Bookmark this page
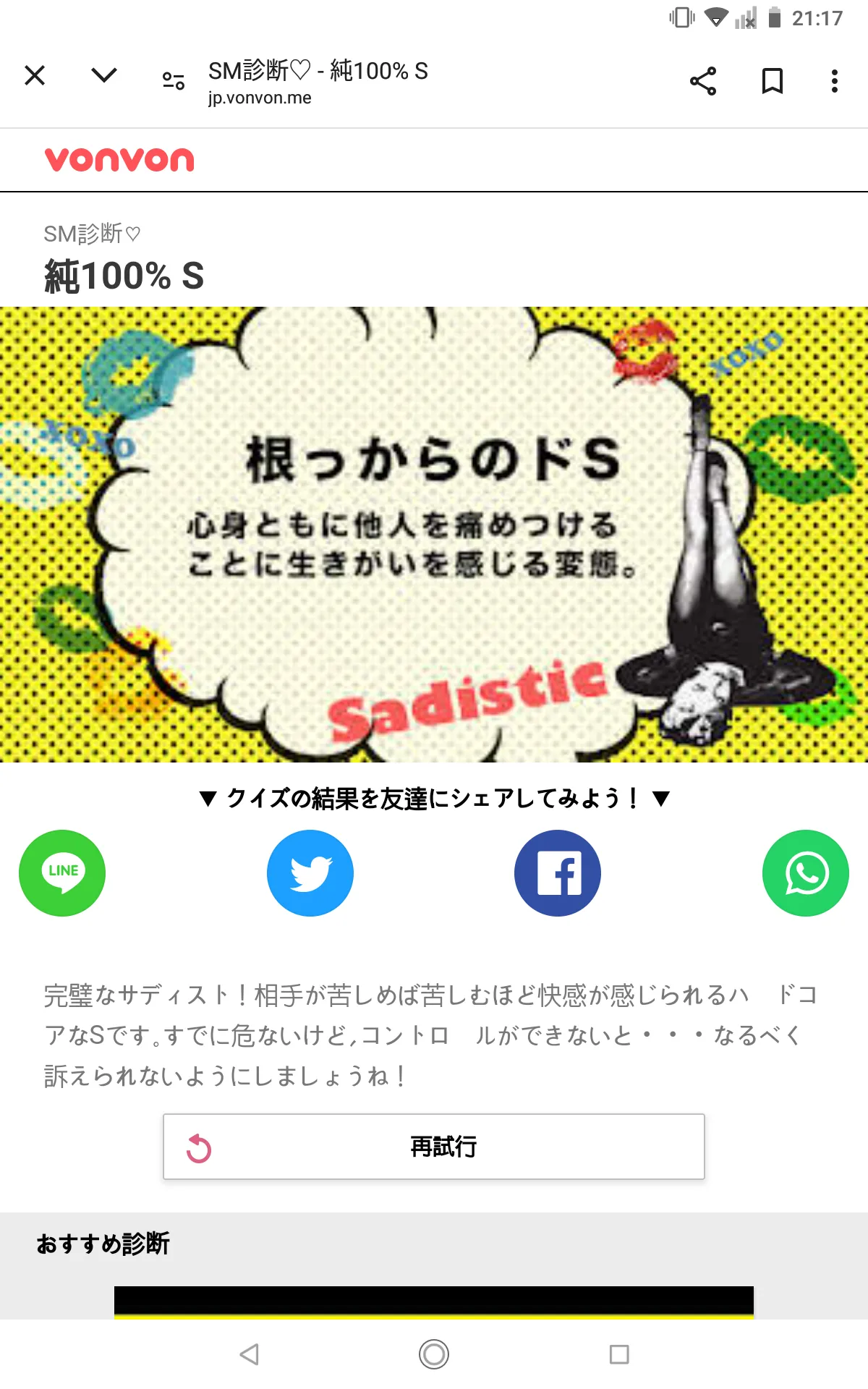The height and width of the screenshot is (1389, 868). (773, 81)
